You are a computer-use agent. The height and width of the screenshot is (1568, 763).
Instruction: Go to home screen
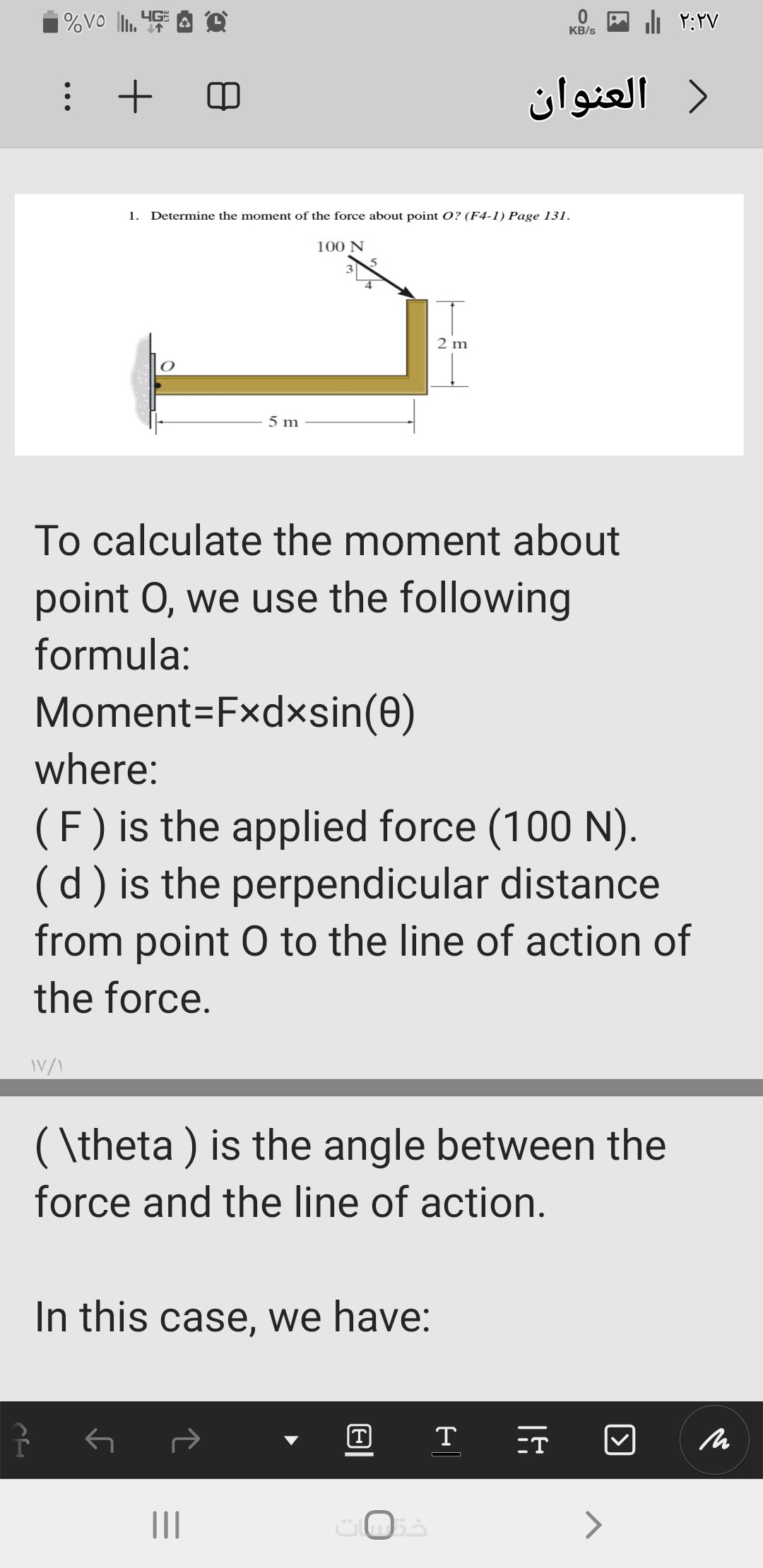tap(381, 1524)
